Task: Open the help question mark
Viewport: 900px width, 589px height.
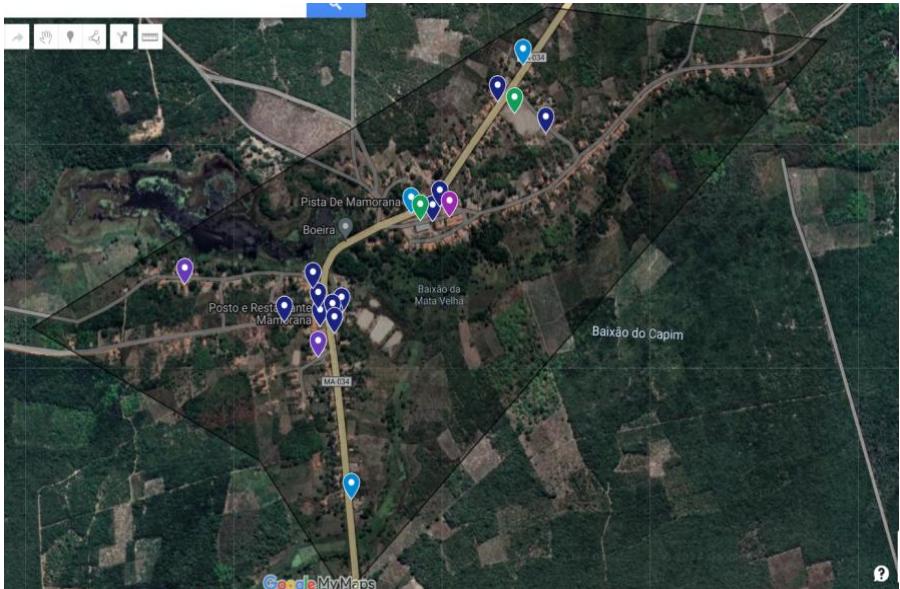Action: 881,573
